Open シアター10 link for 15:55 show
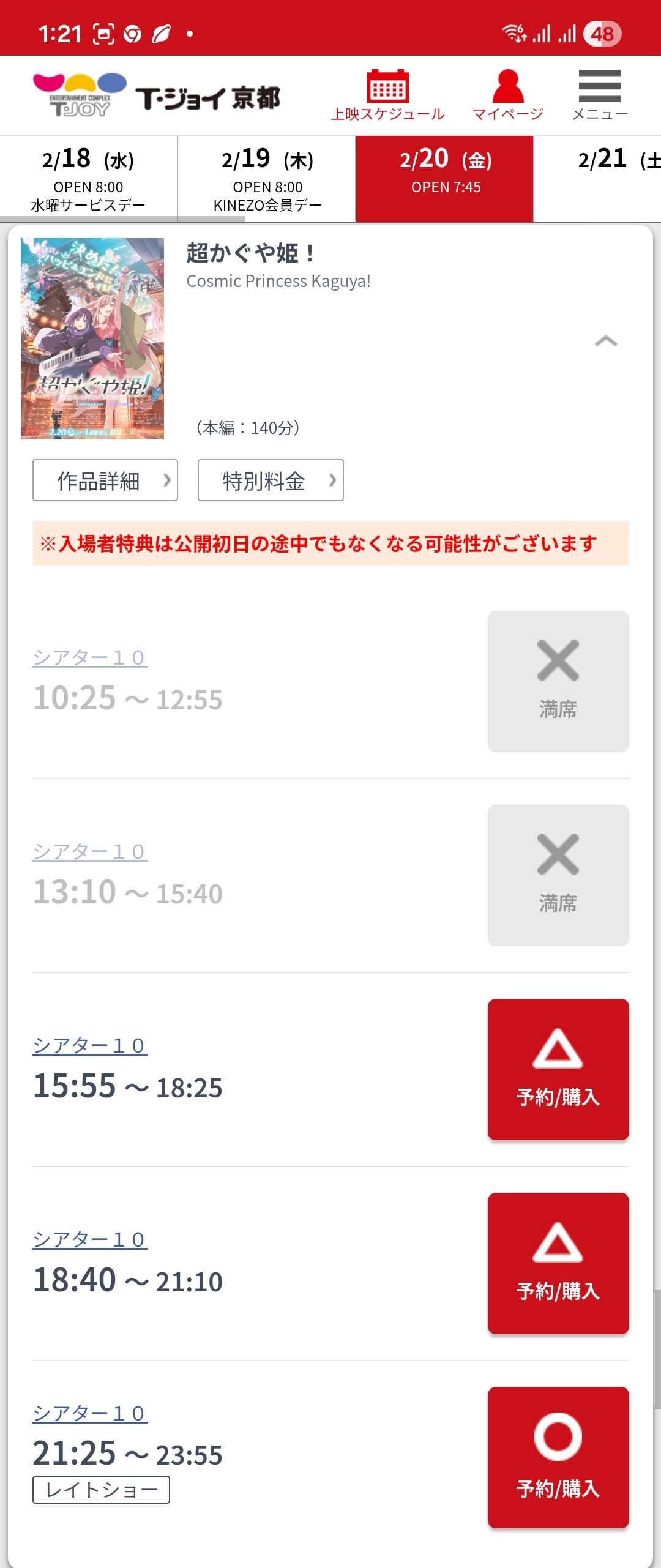The height and width of the screenshot is (1568, 661). click(x=90, y=1046)
